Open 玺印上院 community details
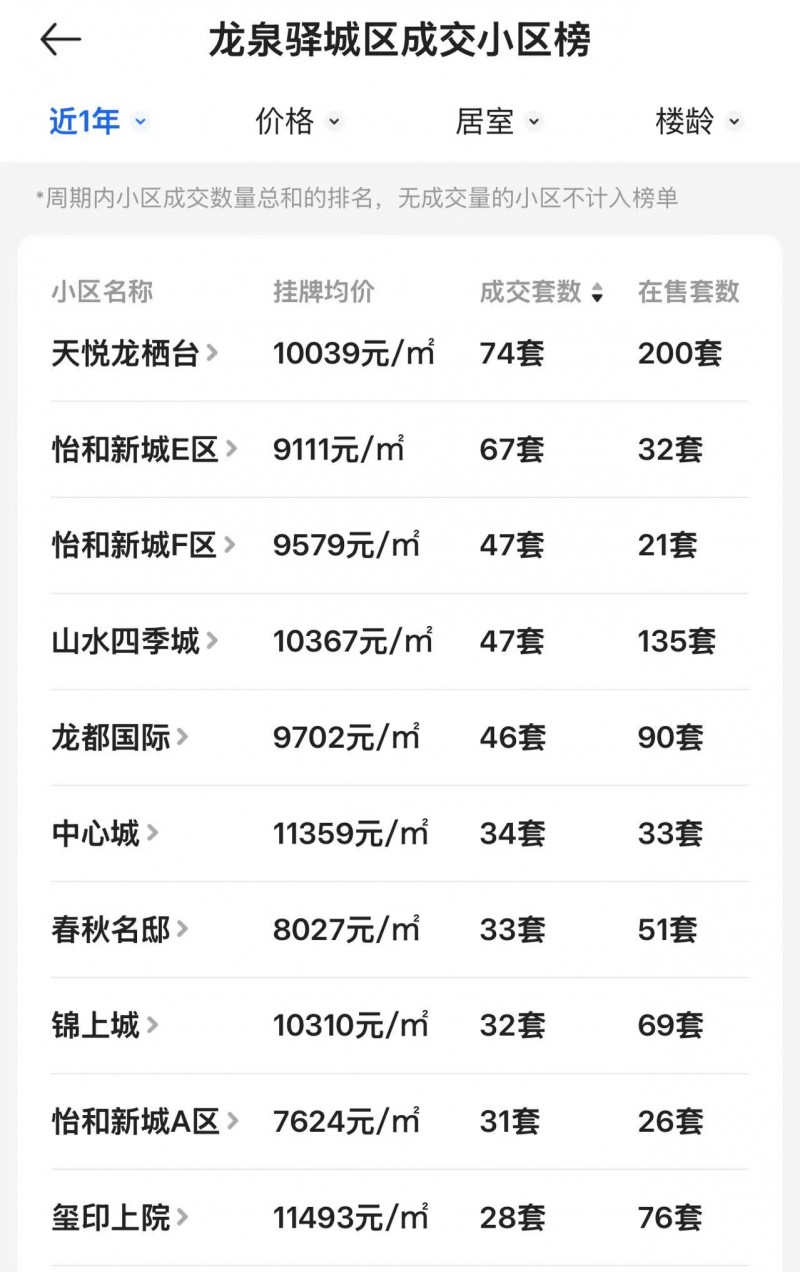The width and height of the screenshot is (800, 1272). coord(119,1218)
